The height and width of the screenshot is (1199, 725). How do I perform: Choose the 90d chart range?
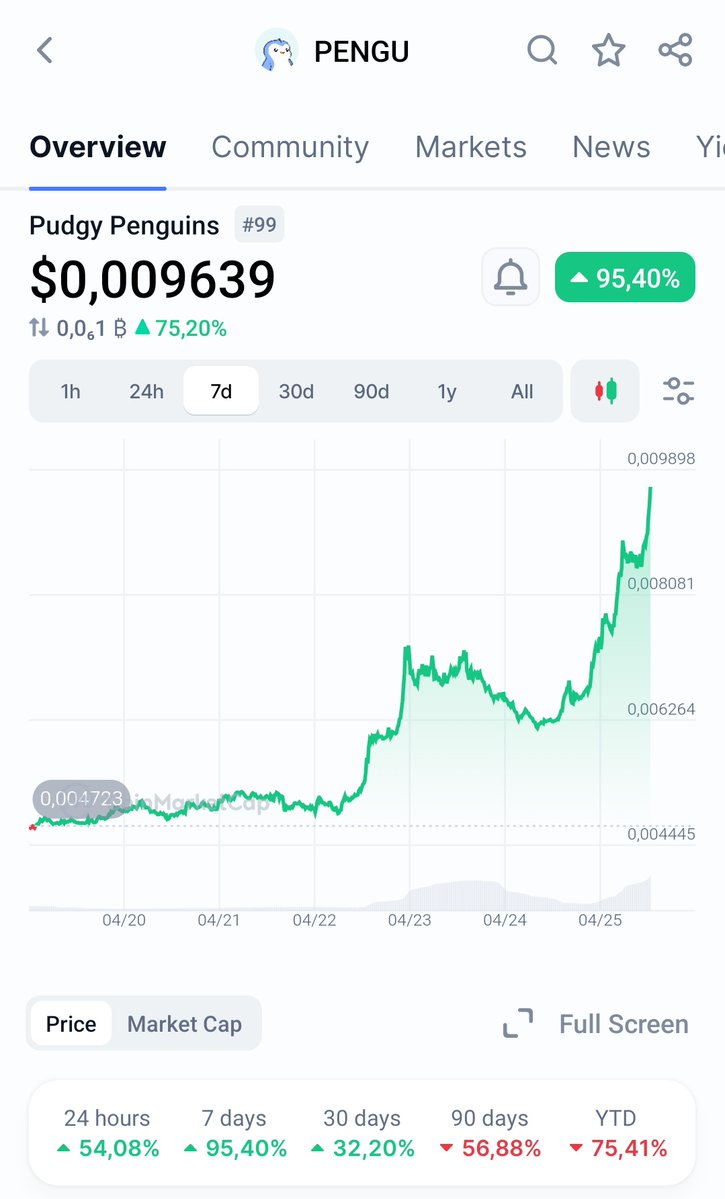[371, 392]
